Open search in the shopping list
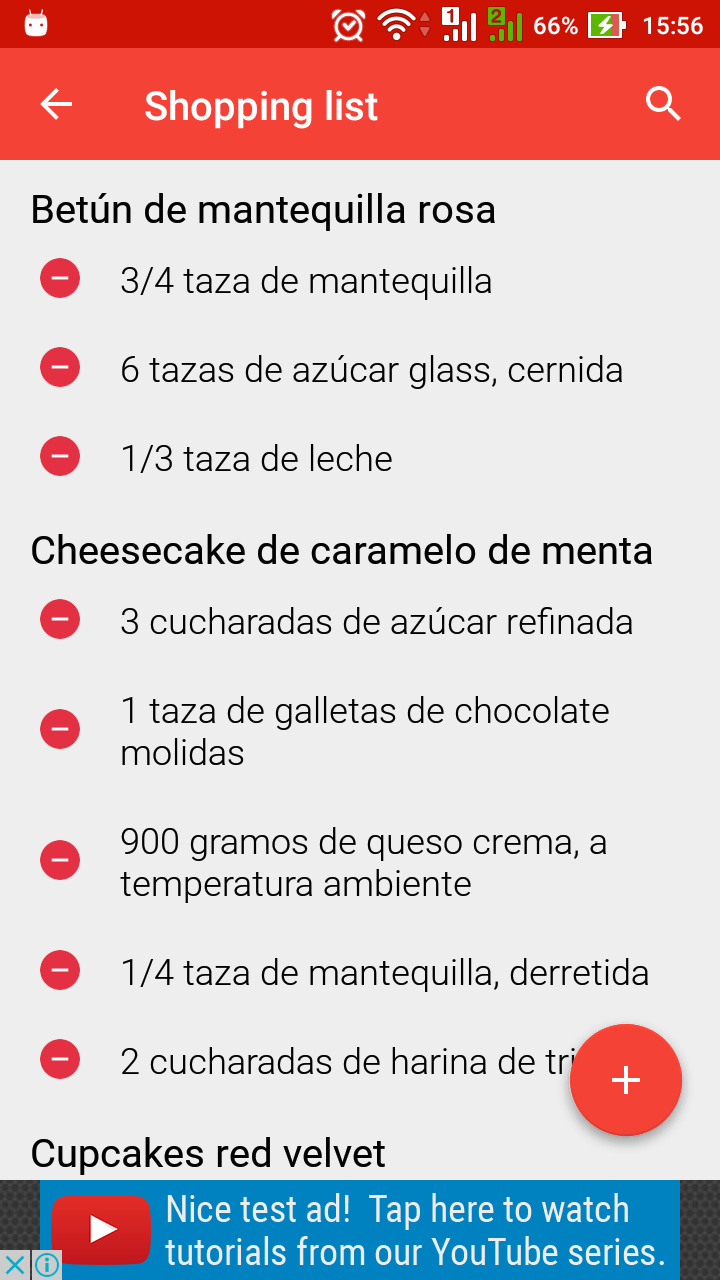The height and width of the screenshot is (1280, 720). [x=663, y=104]
